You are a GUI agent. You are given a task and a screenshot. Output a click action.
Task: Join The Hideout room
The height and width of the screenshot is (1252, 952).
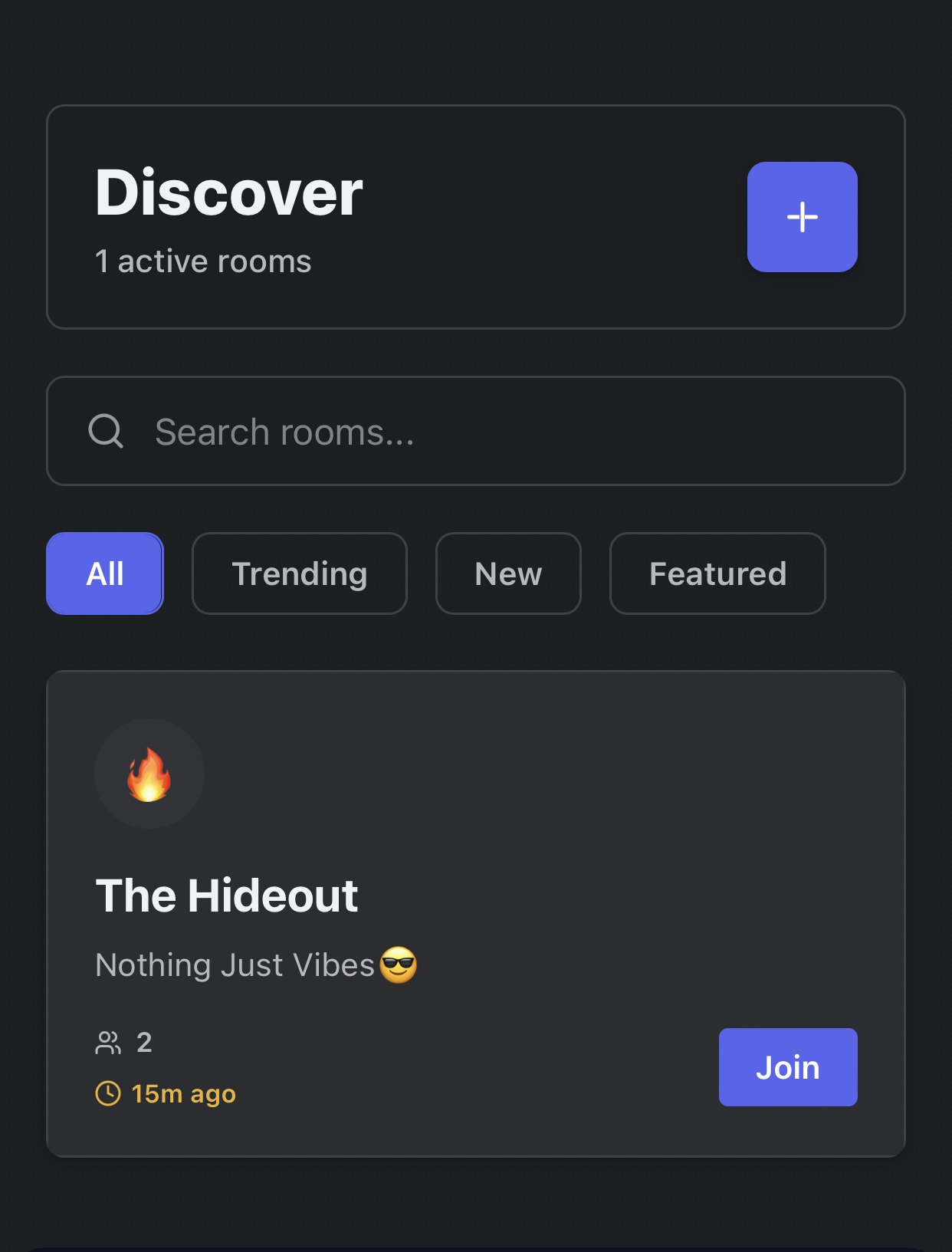[x=788, y=1067]
